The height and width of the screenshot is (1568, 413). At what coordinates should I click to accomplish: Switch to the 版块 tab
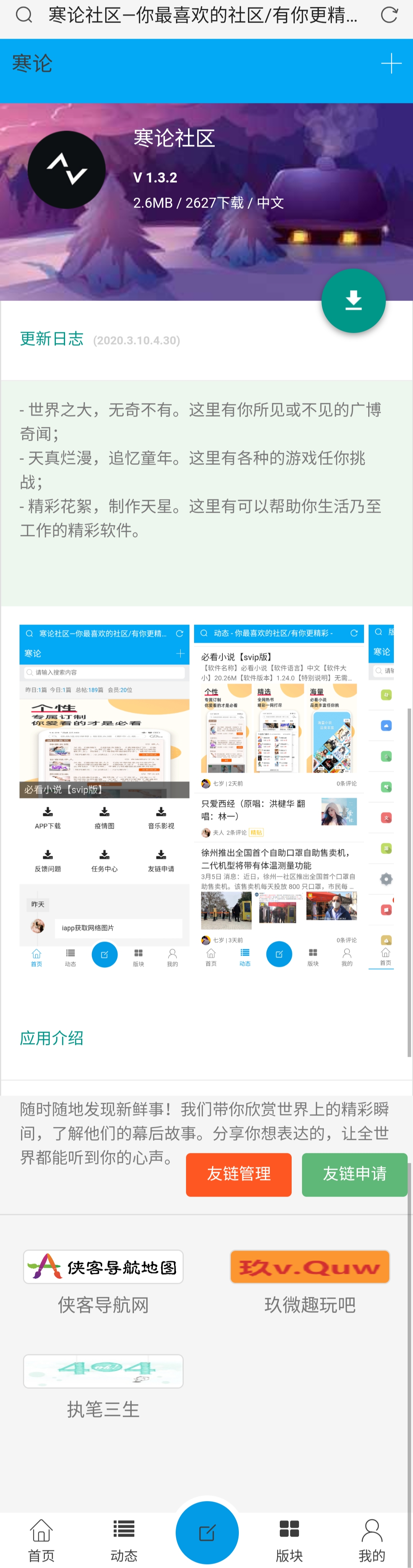289,1539
